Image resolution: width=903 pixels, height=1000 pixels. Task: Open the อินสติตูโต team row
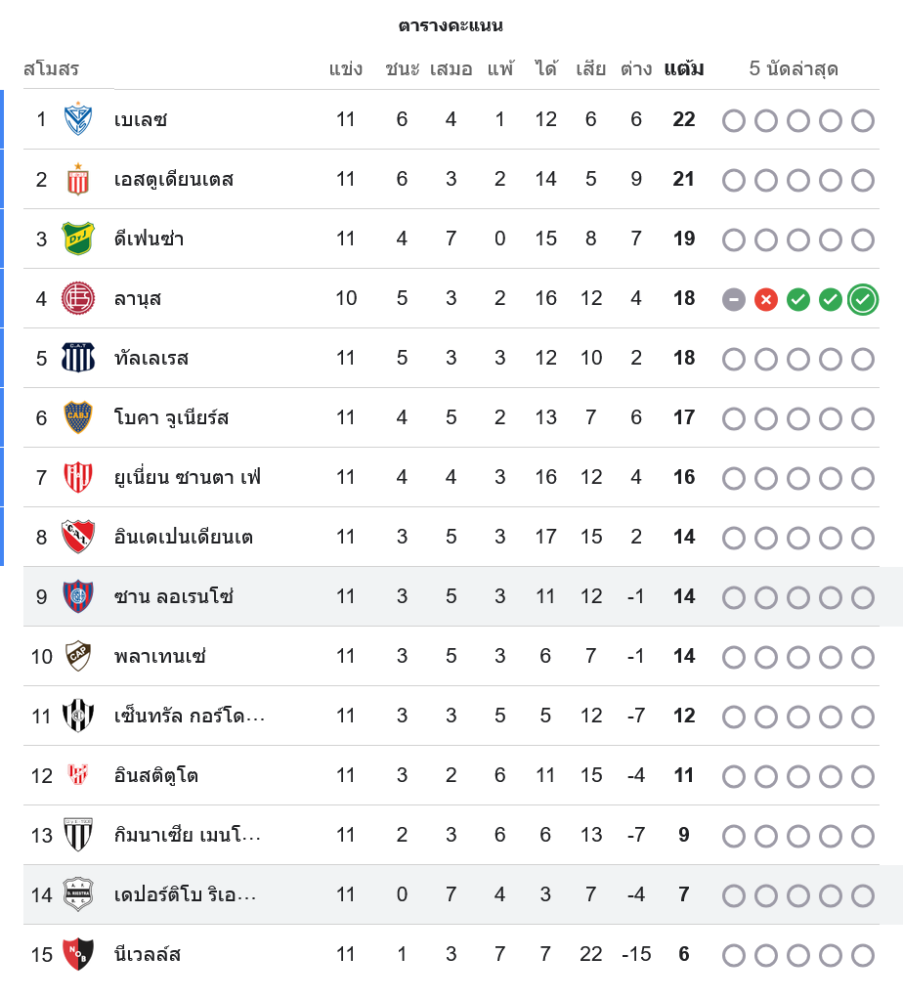156,776
